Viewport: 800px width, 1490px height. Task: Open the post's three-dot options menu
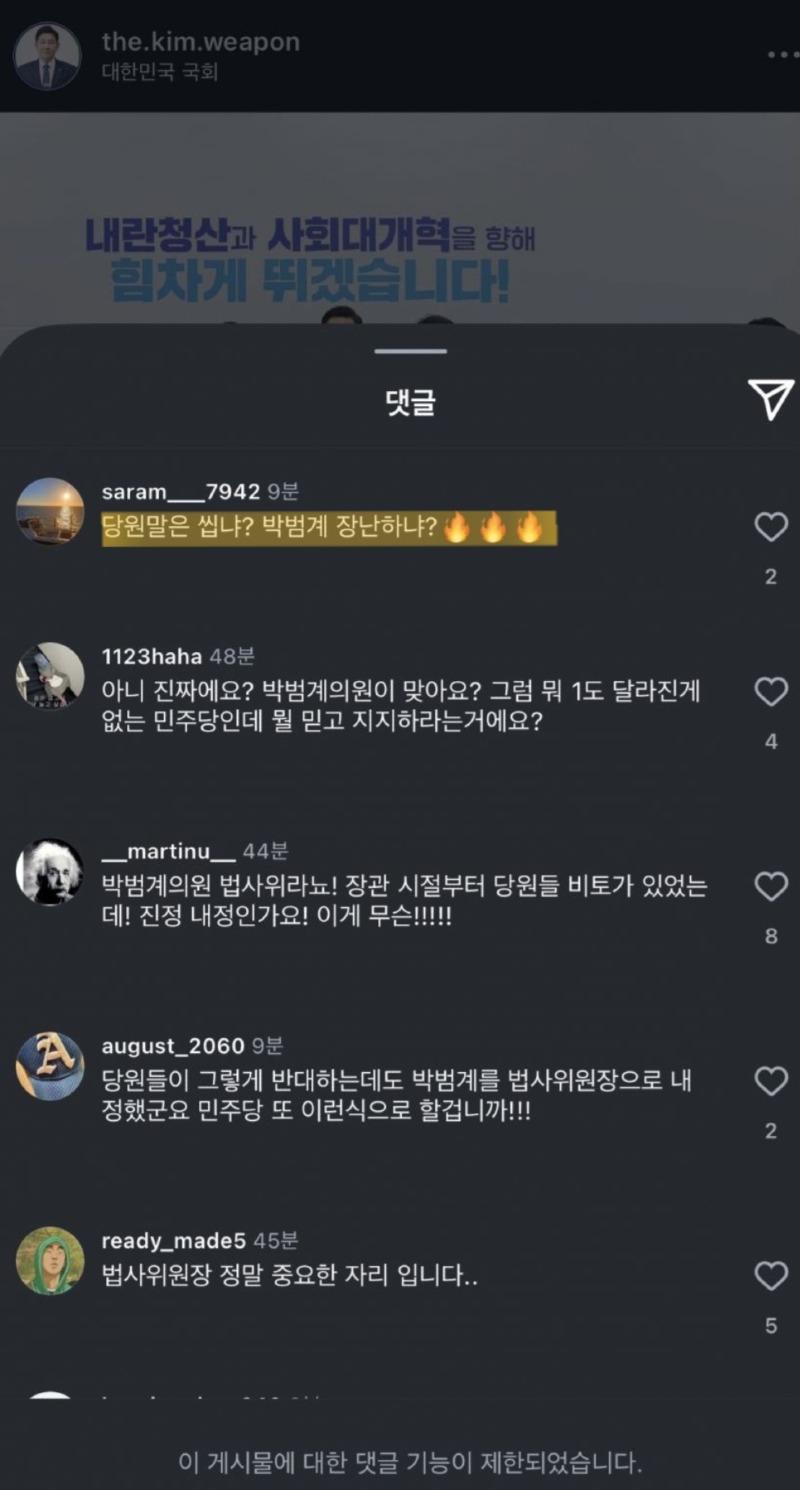pos(783,54)
